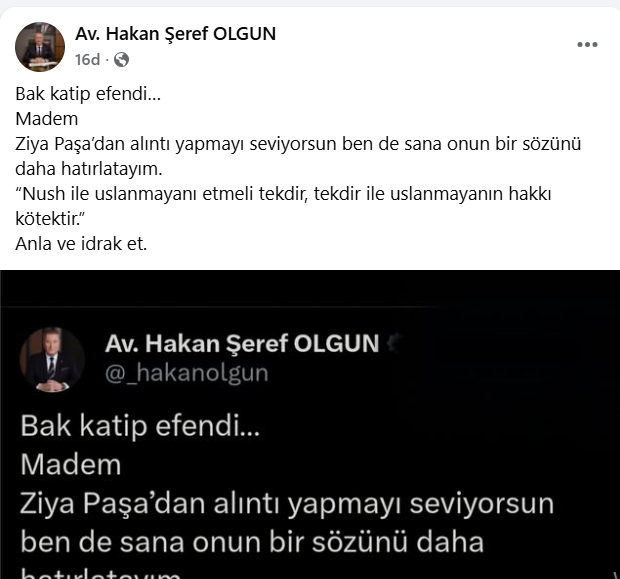Open the post's three-dot options menu
This screenshot has height=579, width=620.
pos(589,45)
